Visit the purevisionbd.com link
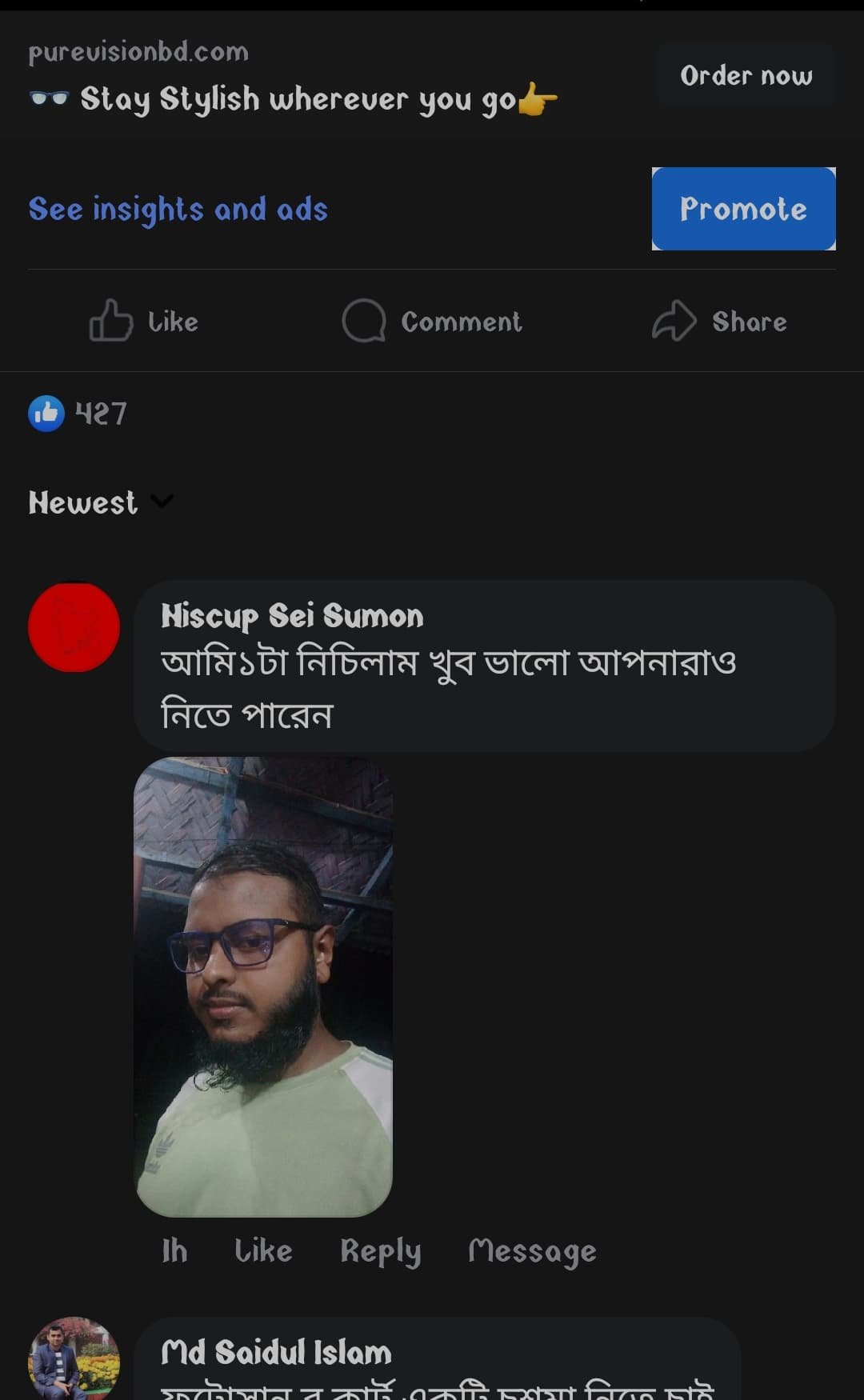 pos(138,53)
